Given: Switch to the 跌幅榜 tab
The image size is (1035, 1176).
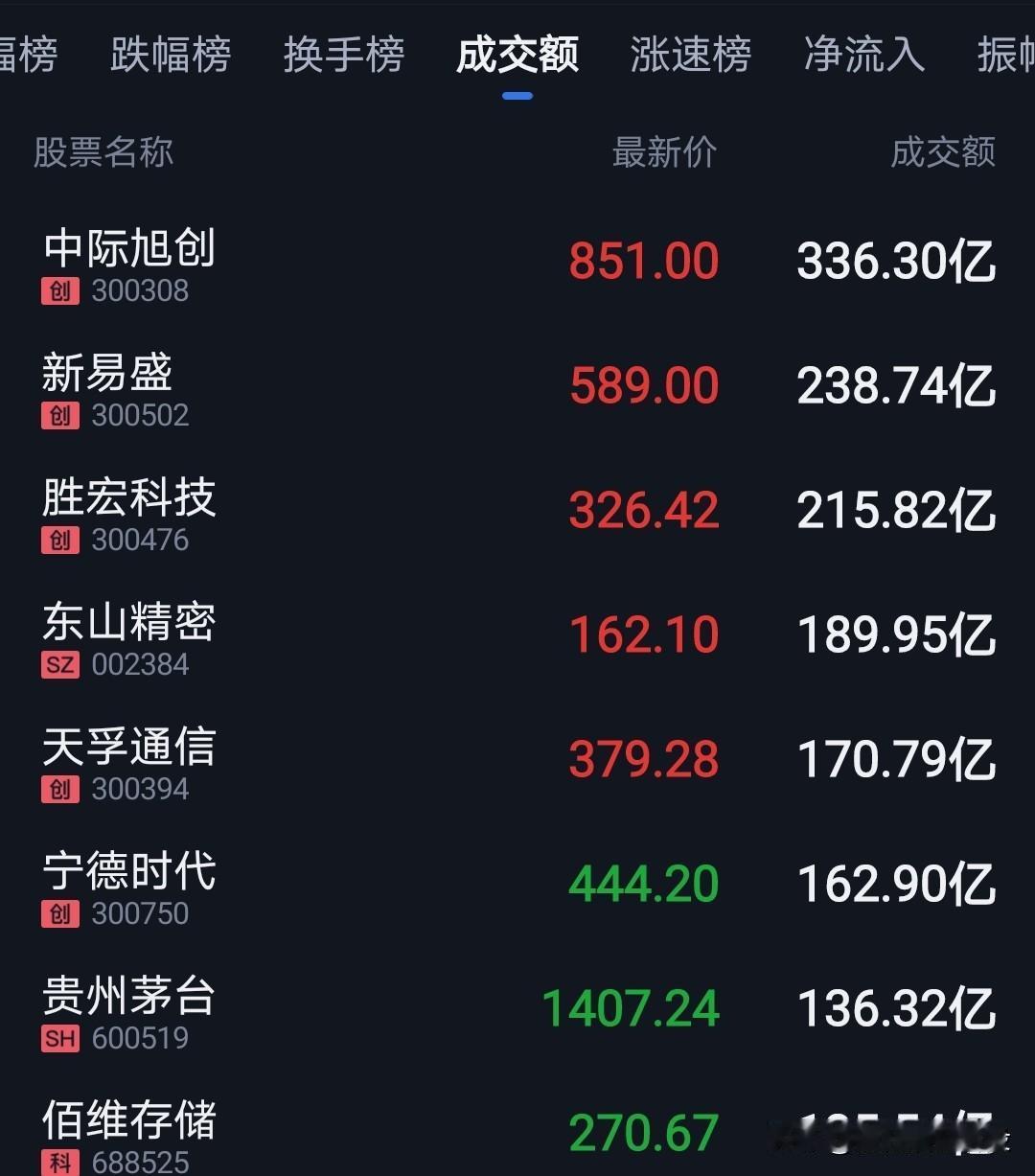Looking at the screenshot, I should point(172,56).
